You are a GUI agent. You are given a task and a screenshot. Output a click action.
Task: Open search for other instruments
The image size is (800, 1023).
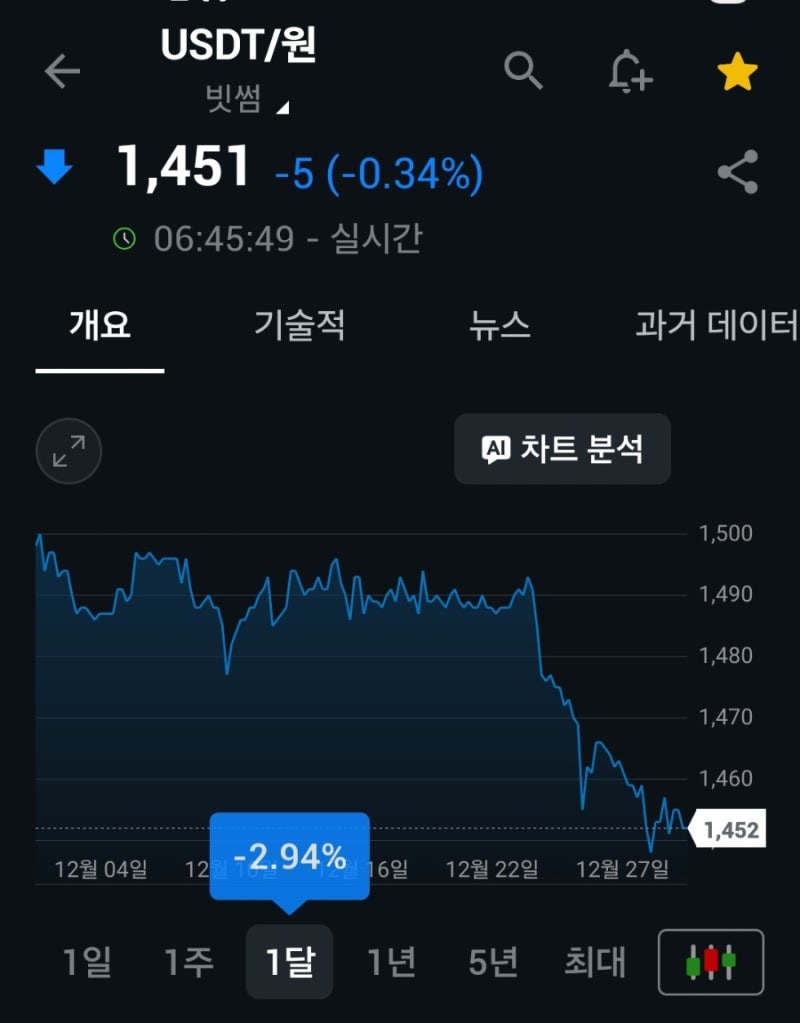pos(524,71)
